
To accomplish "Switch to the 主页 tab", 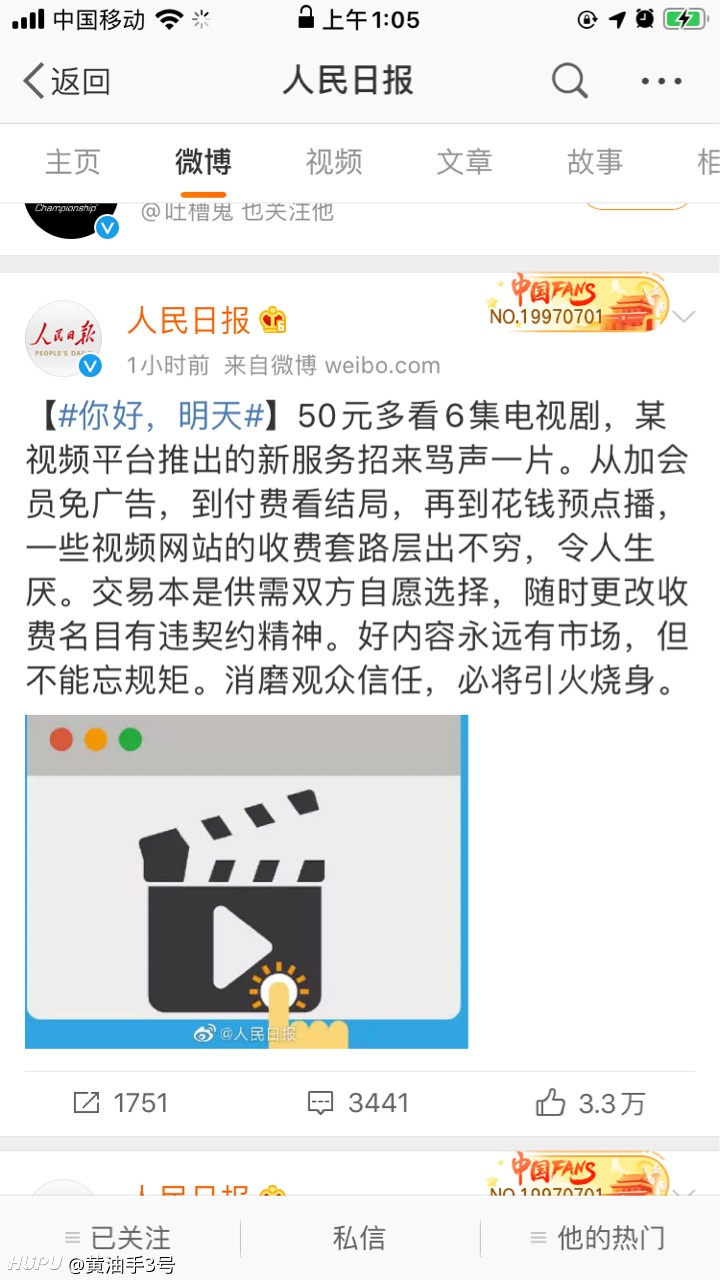I will [73, 162].
